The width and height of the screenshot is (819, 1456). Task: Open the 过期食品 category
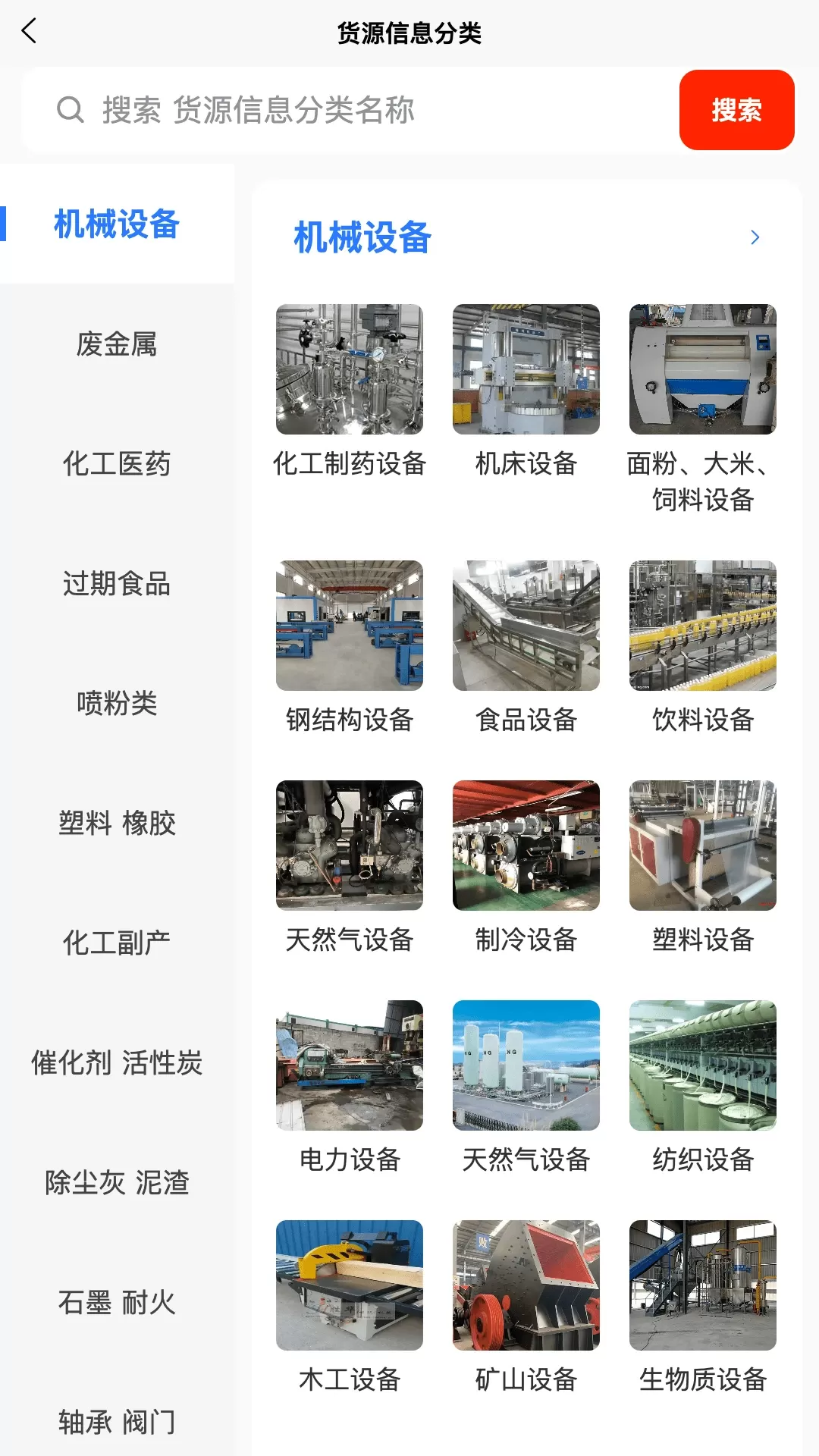tap(117, 583)
